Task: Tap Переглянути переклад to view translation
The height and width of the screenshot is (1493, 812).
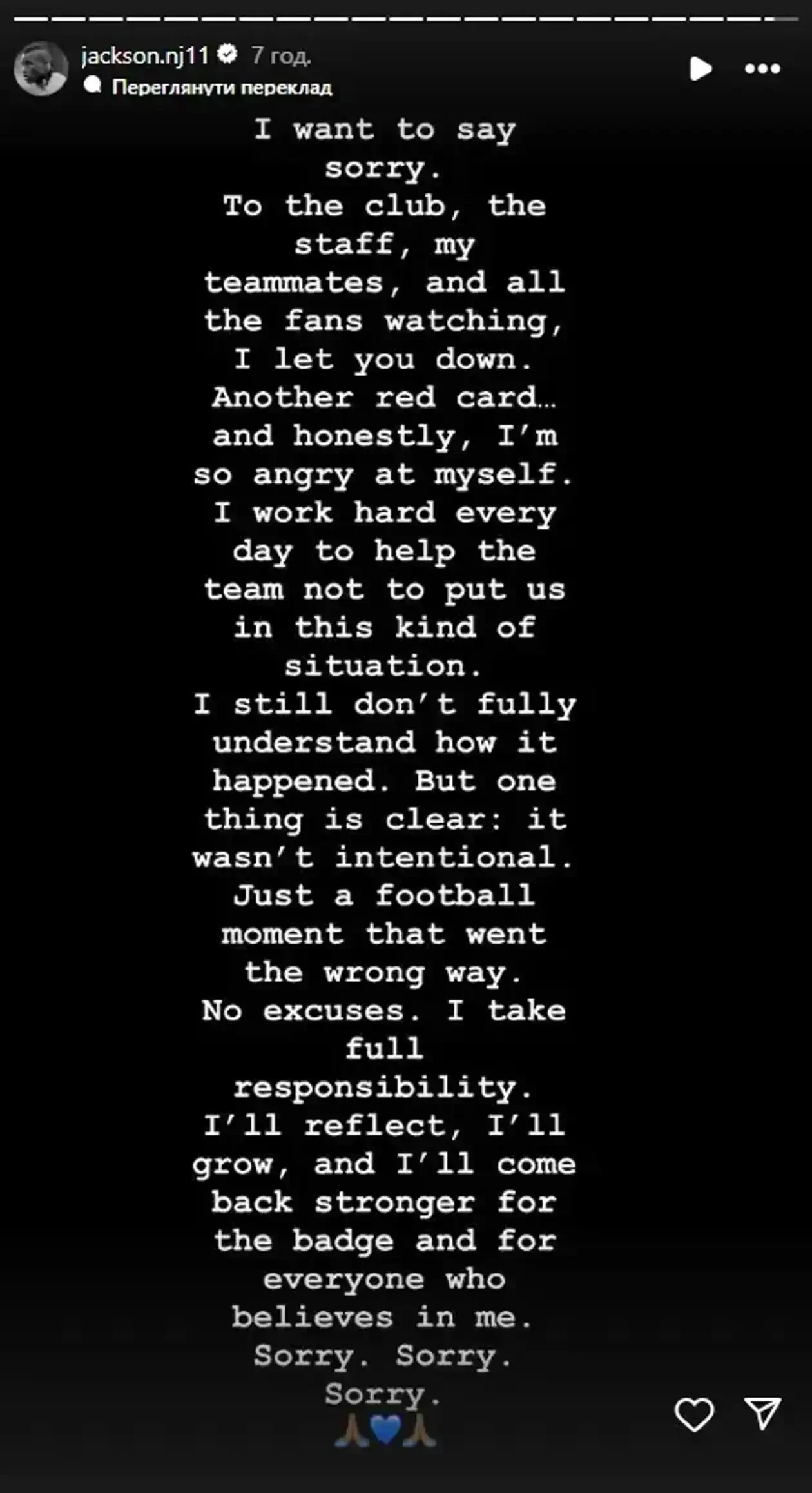Action: 221,87
